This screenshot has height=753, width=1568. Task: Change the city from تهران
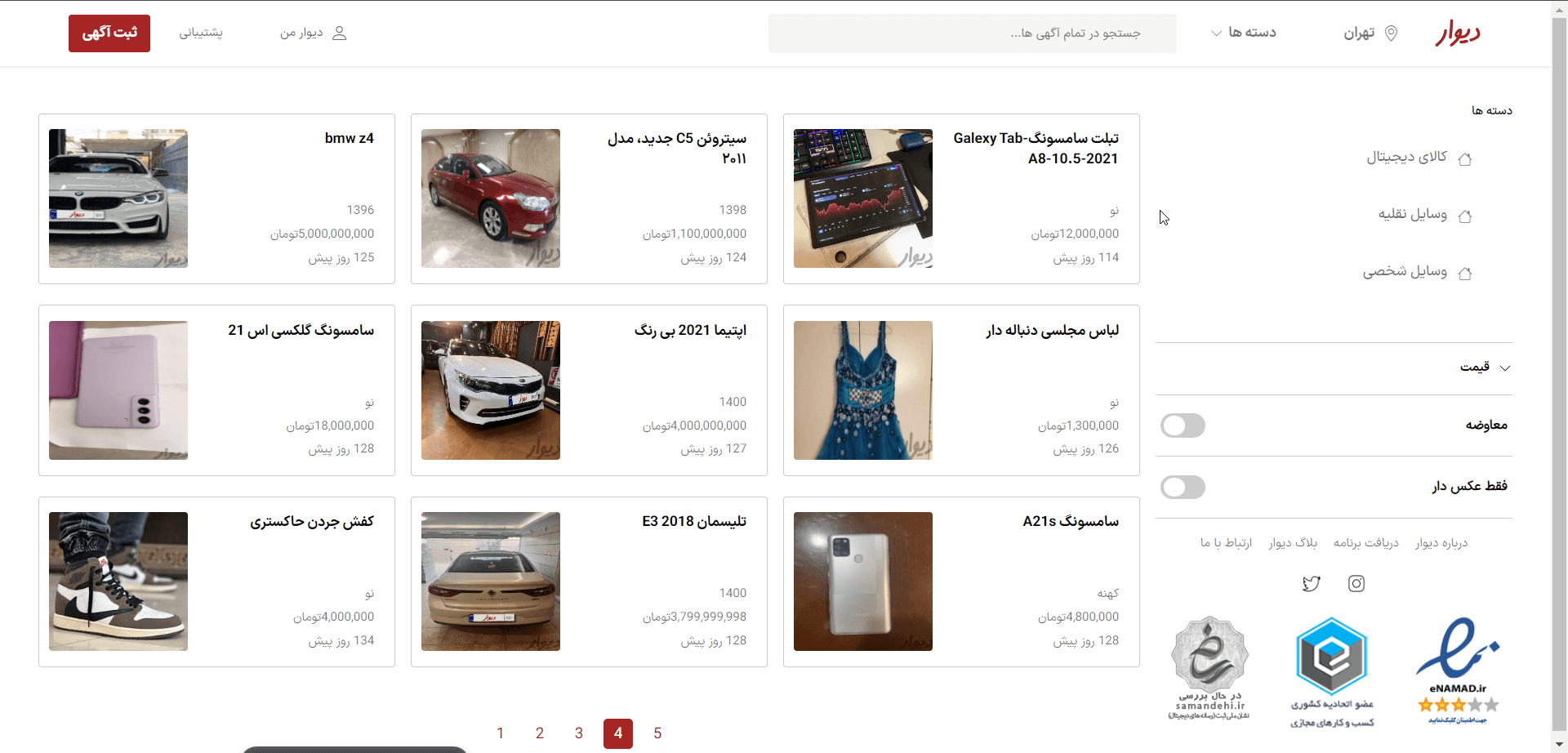[x=1370, y=33]
